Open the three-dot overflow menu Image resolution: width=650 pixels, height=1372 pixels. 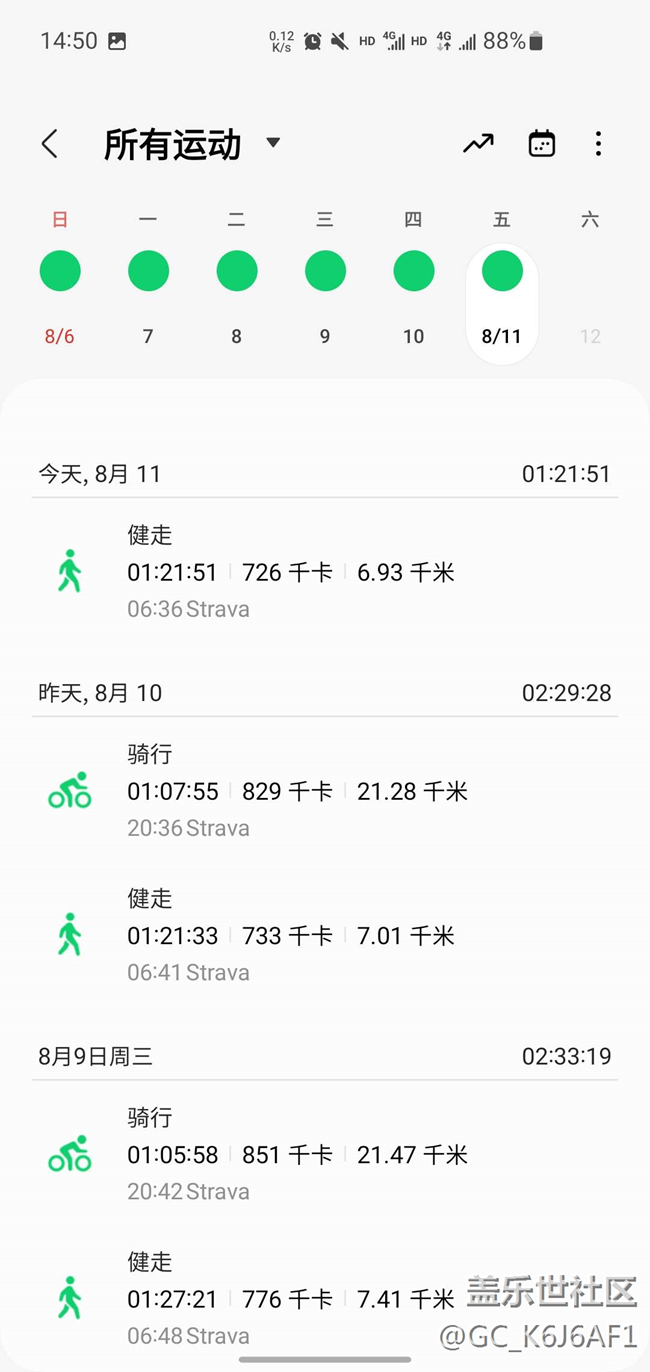[598, 144]
